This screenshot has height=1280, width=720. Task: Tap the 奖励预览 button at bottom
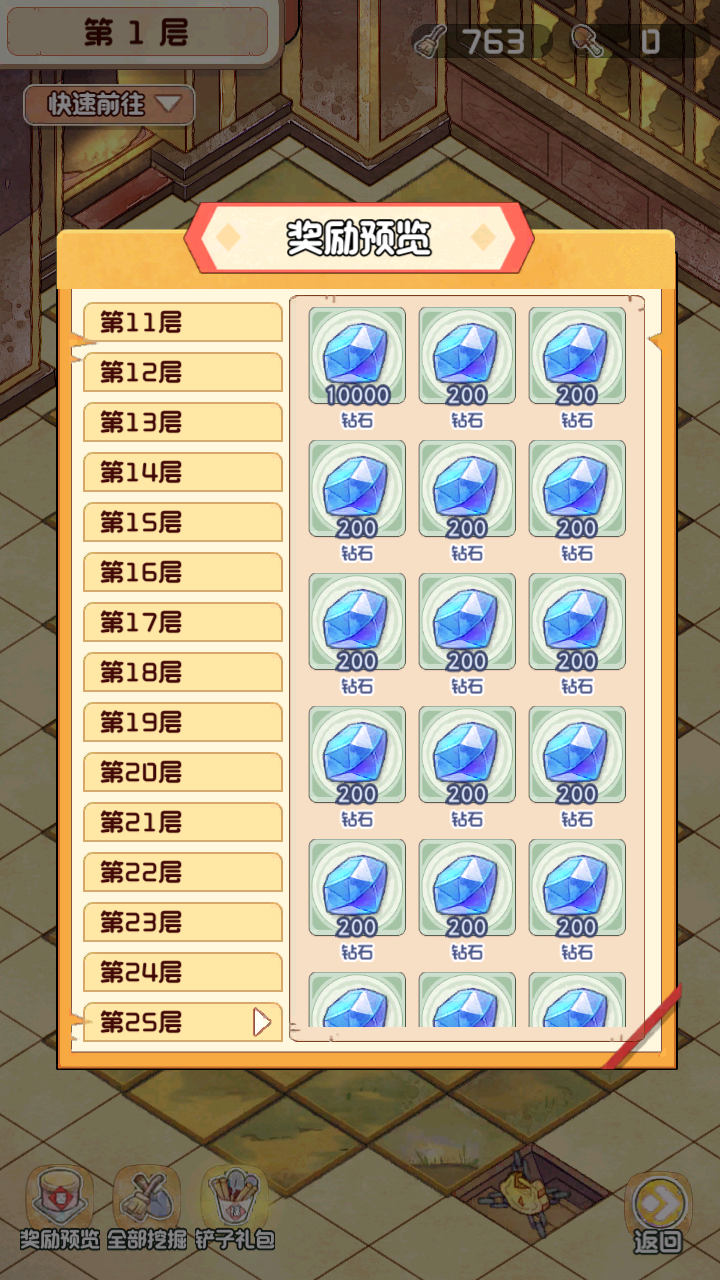tap(60, 1205)
